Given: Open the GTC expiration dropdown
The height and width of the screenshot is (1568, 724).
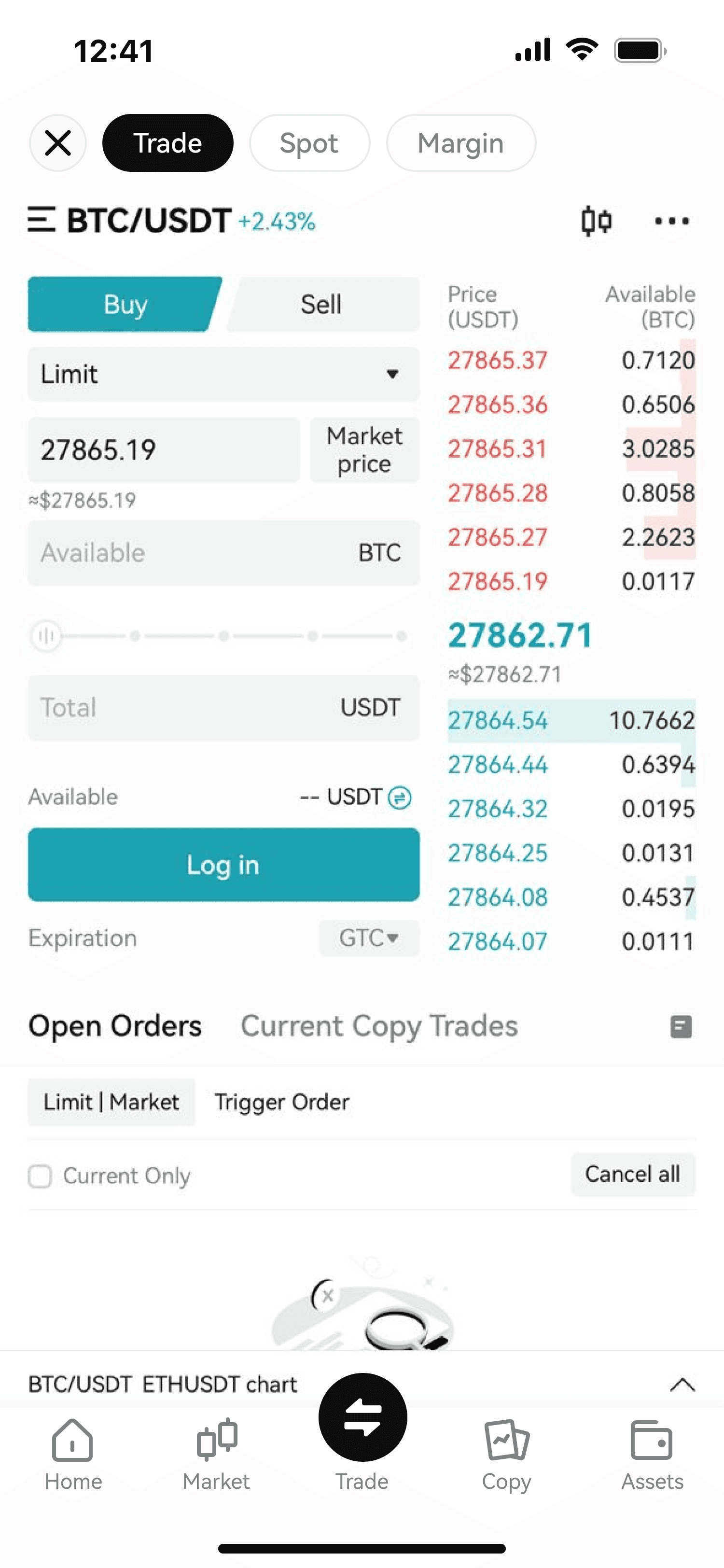Looking at the screenshot, I should click(x=369, y=938).
